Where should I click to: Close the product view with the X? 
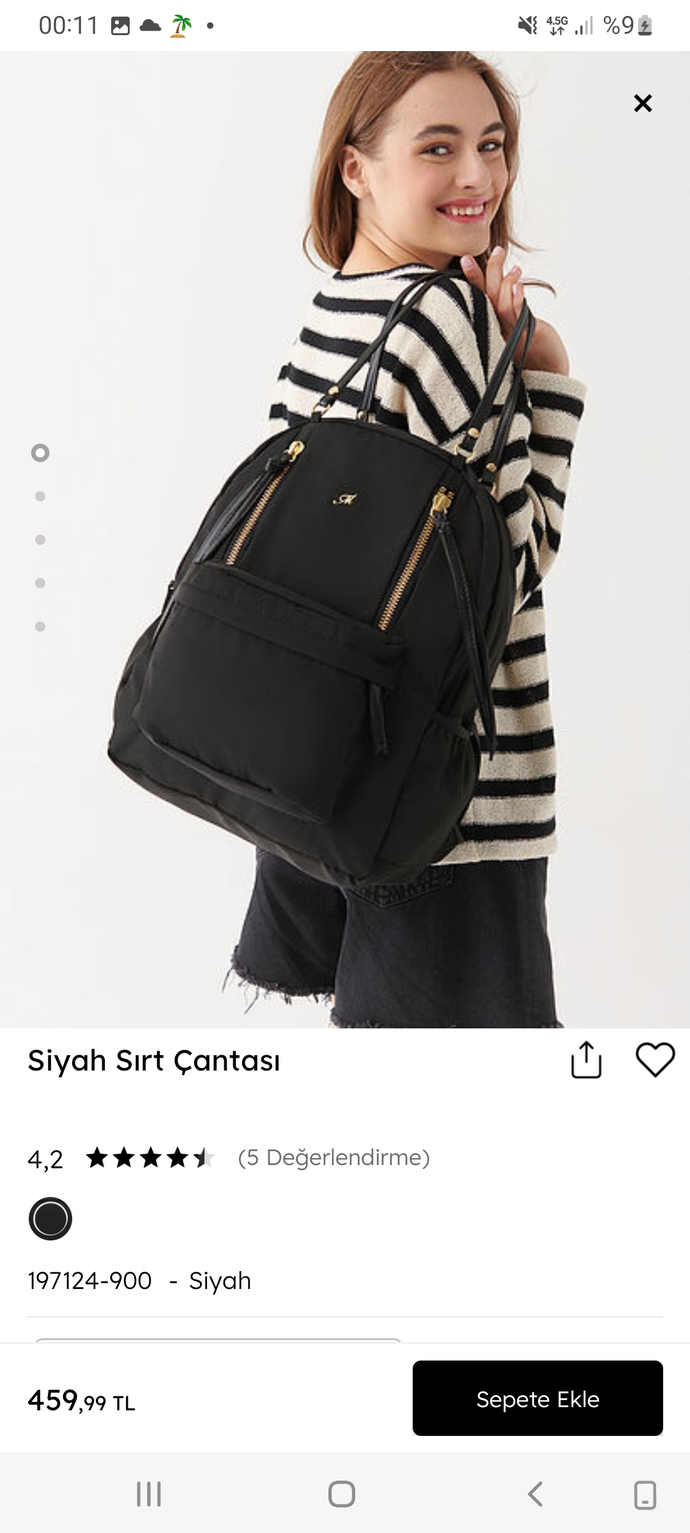point(643,103)
